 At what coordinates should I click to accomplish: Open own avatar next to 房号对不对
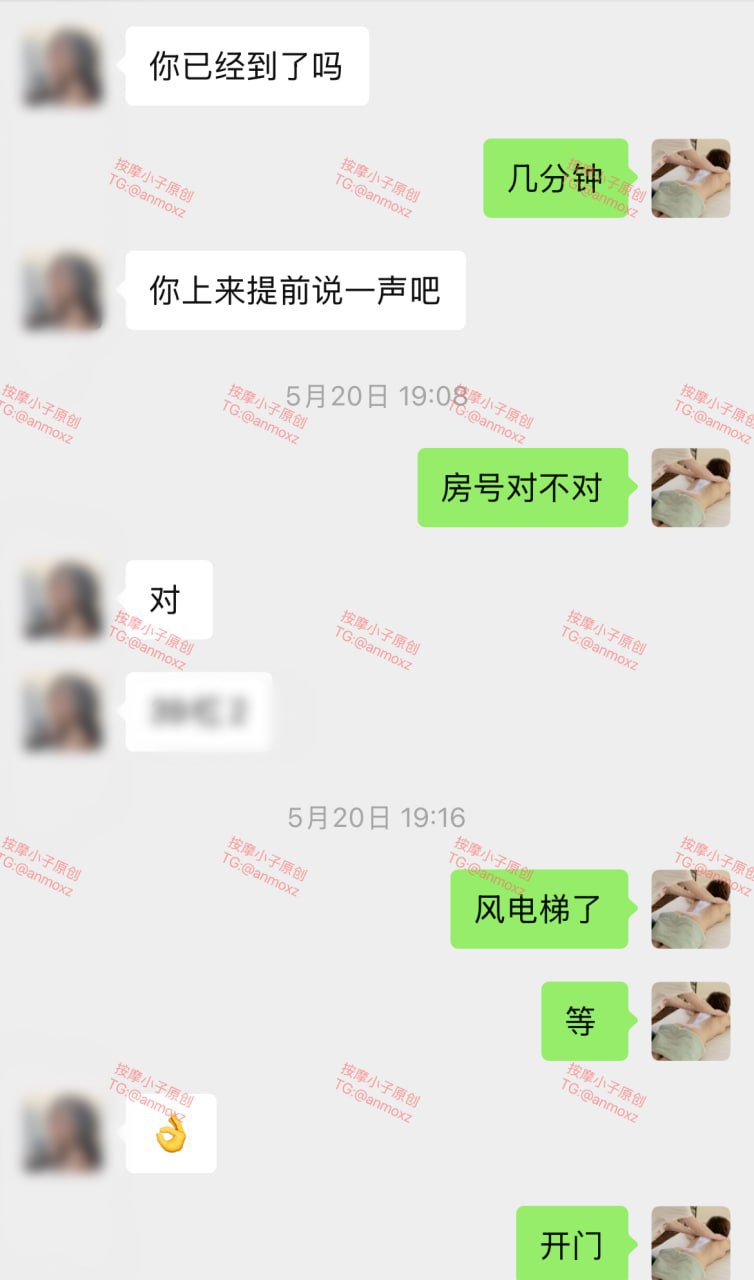[x=690, y=487]
